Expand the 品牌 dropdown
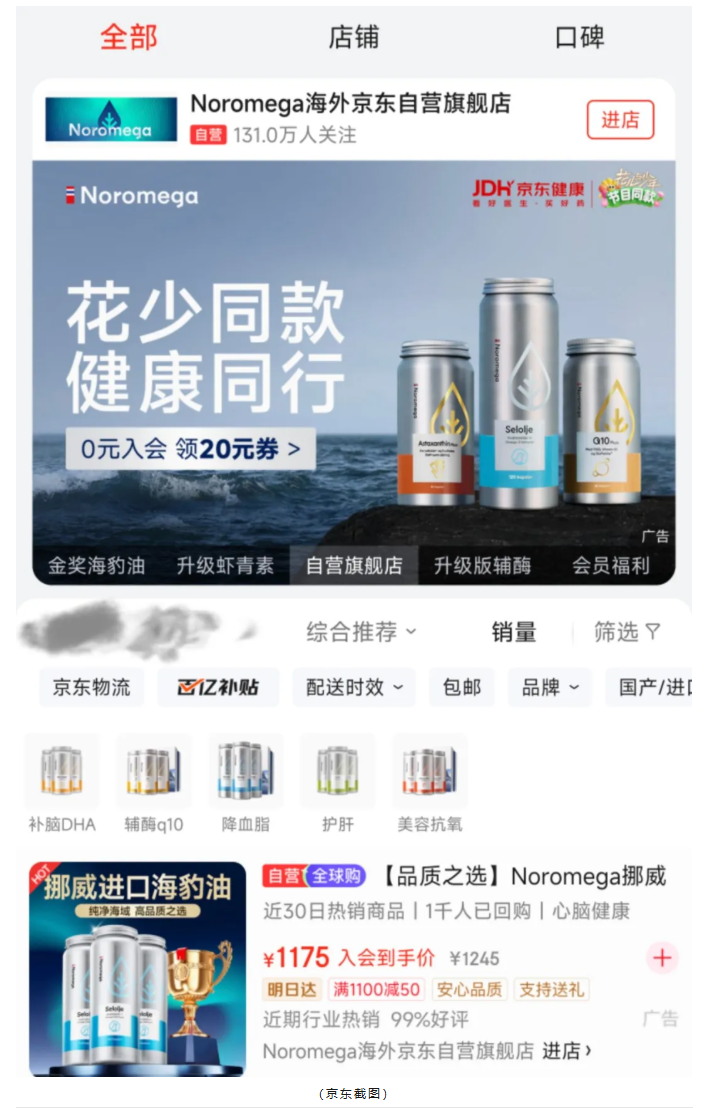 [550, 688]
